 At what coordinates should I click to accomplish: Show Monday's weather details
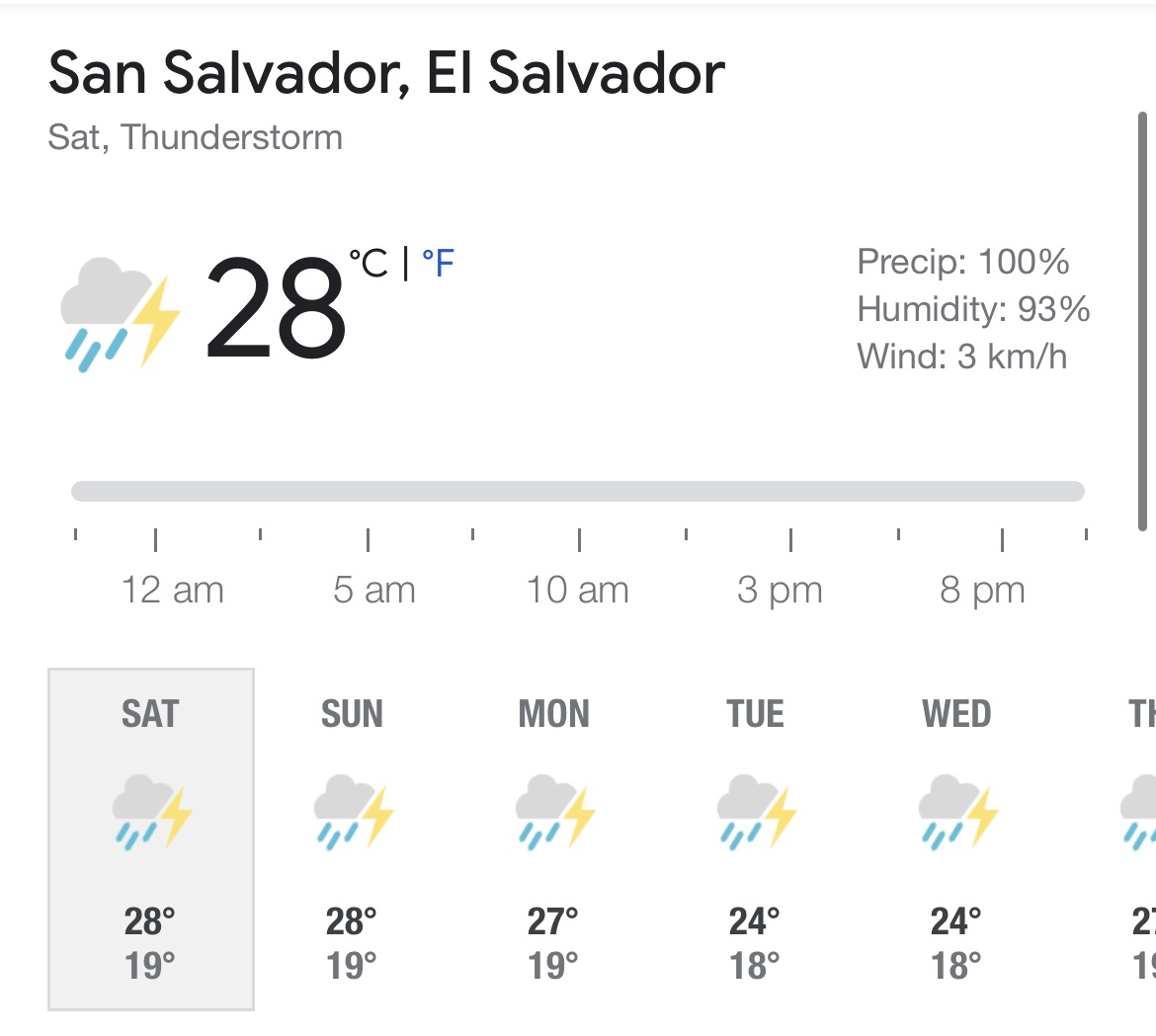(x=553, y=839)
